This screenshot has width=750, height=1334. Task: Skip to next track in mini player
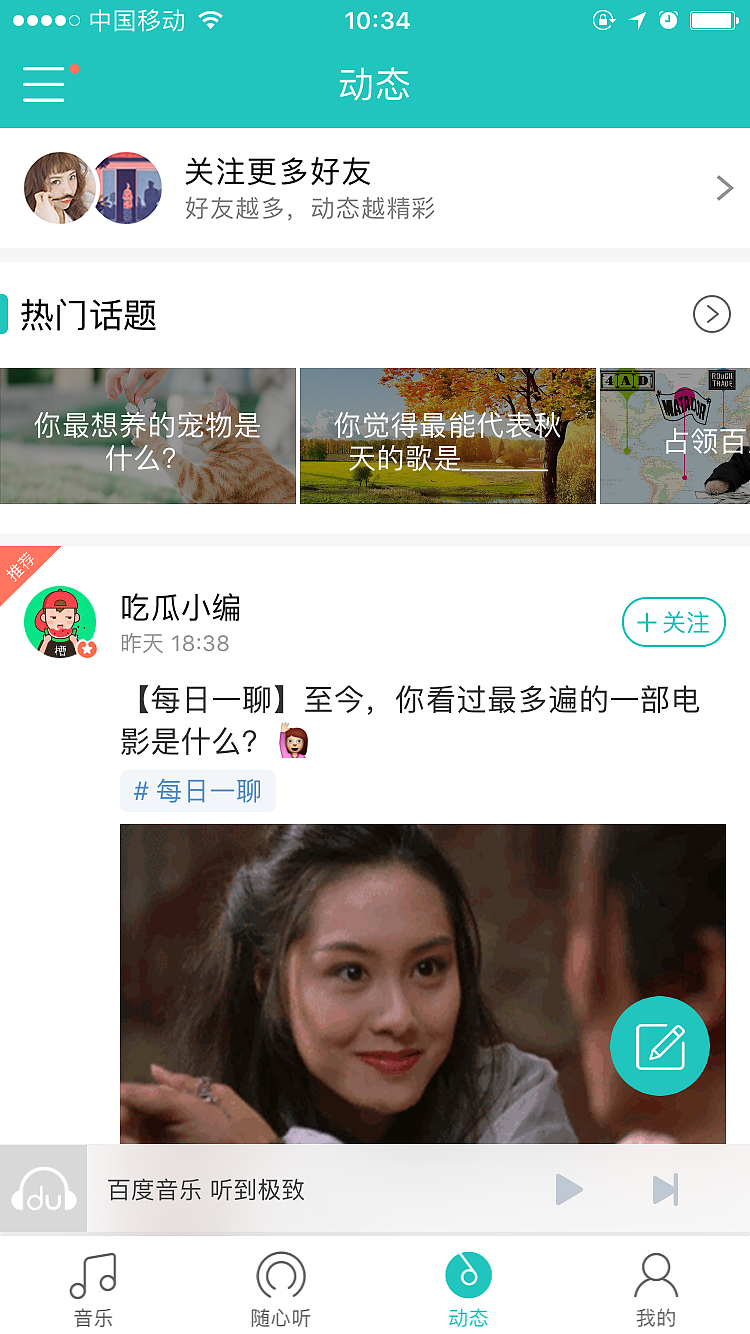coord(665,1189)
